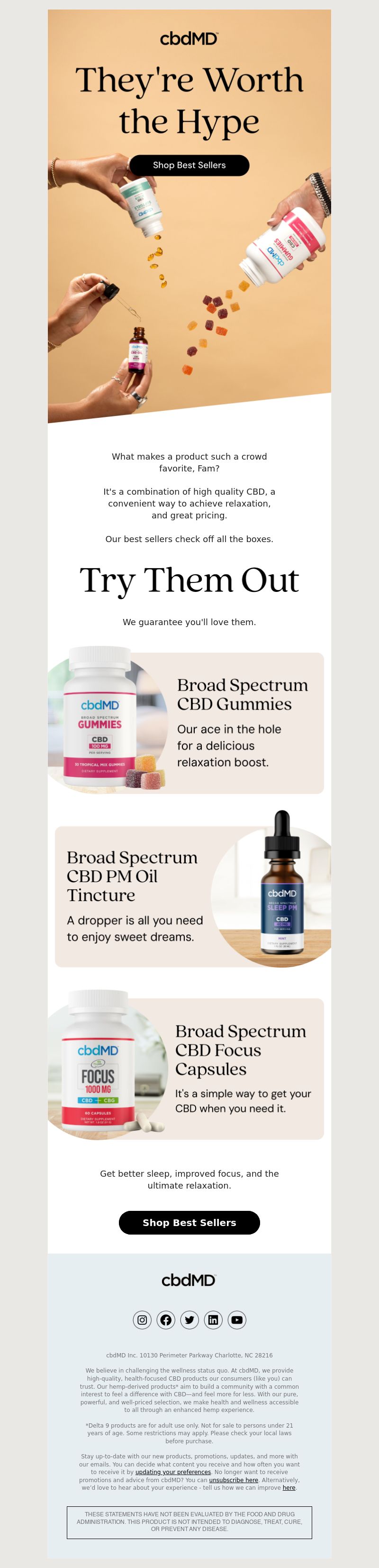The image size is (379, 1568).
Task: Open cbdMD's LinkedIn page
Action: pyautogui.click(x=213, y=1319)
